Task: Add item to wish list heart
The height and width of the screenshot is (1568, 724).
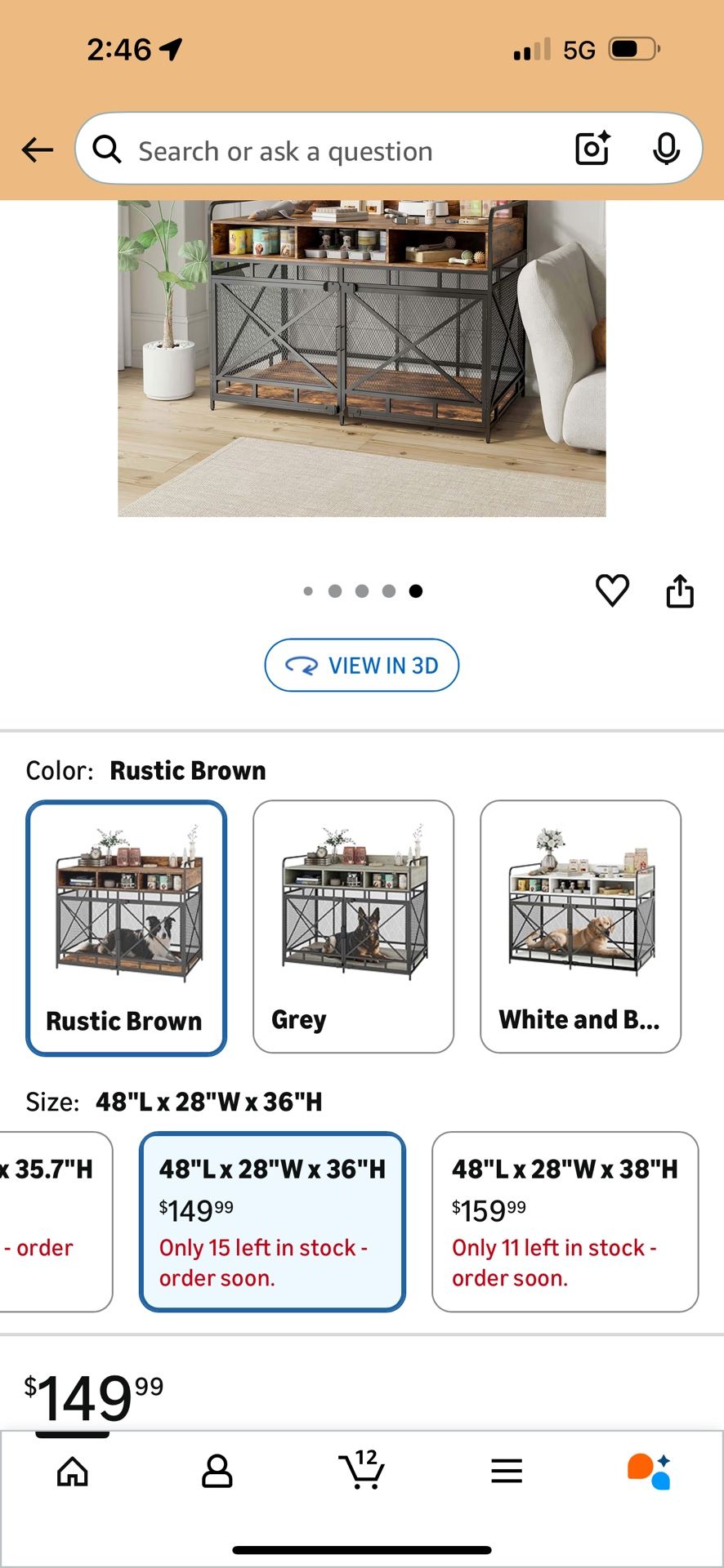Action: [x=612, y=590]
